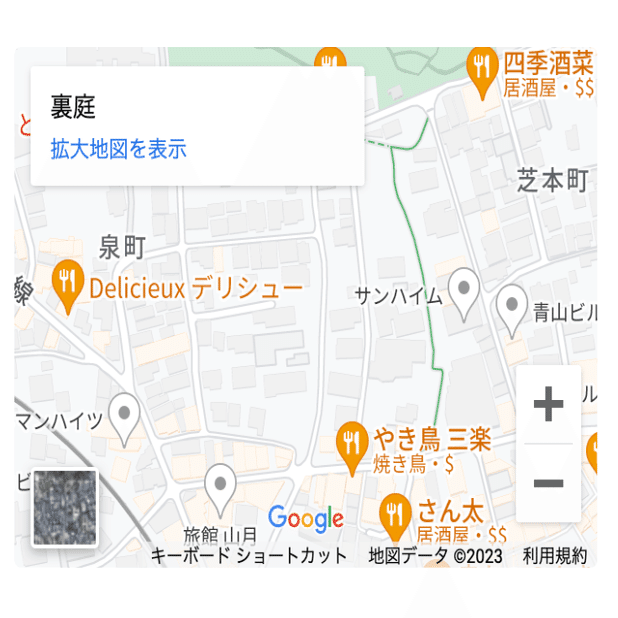The height and width of the screenshot is (618, 618).
Task: Switch to satellite imagery view
Action: point(65,508)
